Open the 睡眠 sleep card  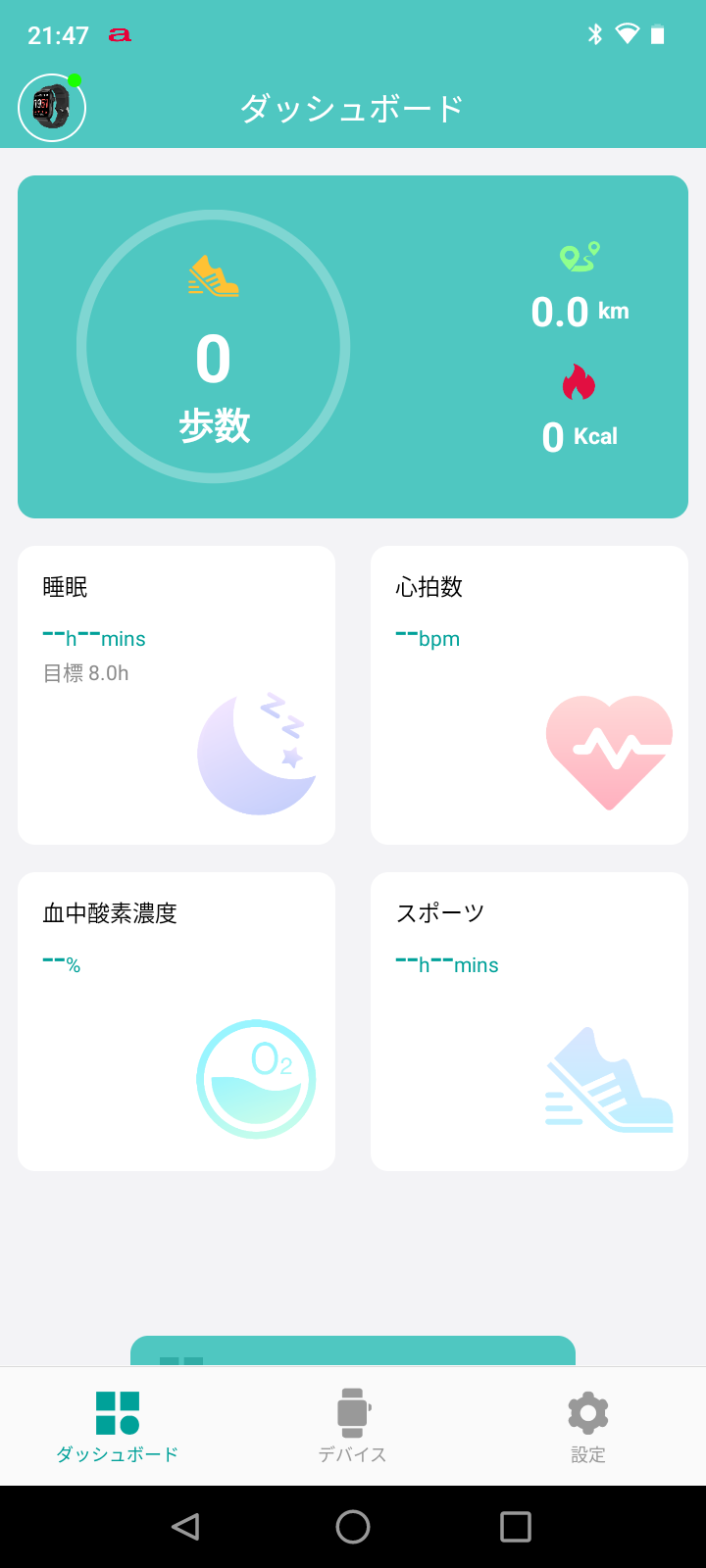[176, 695]
